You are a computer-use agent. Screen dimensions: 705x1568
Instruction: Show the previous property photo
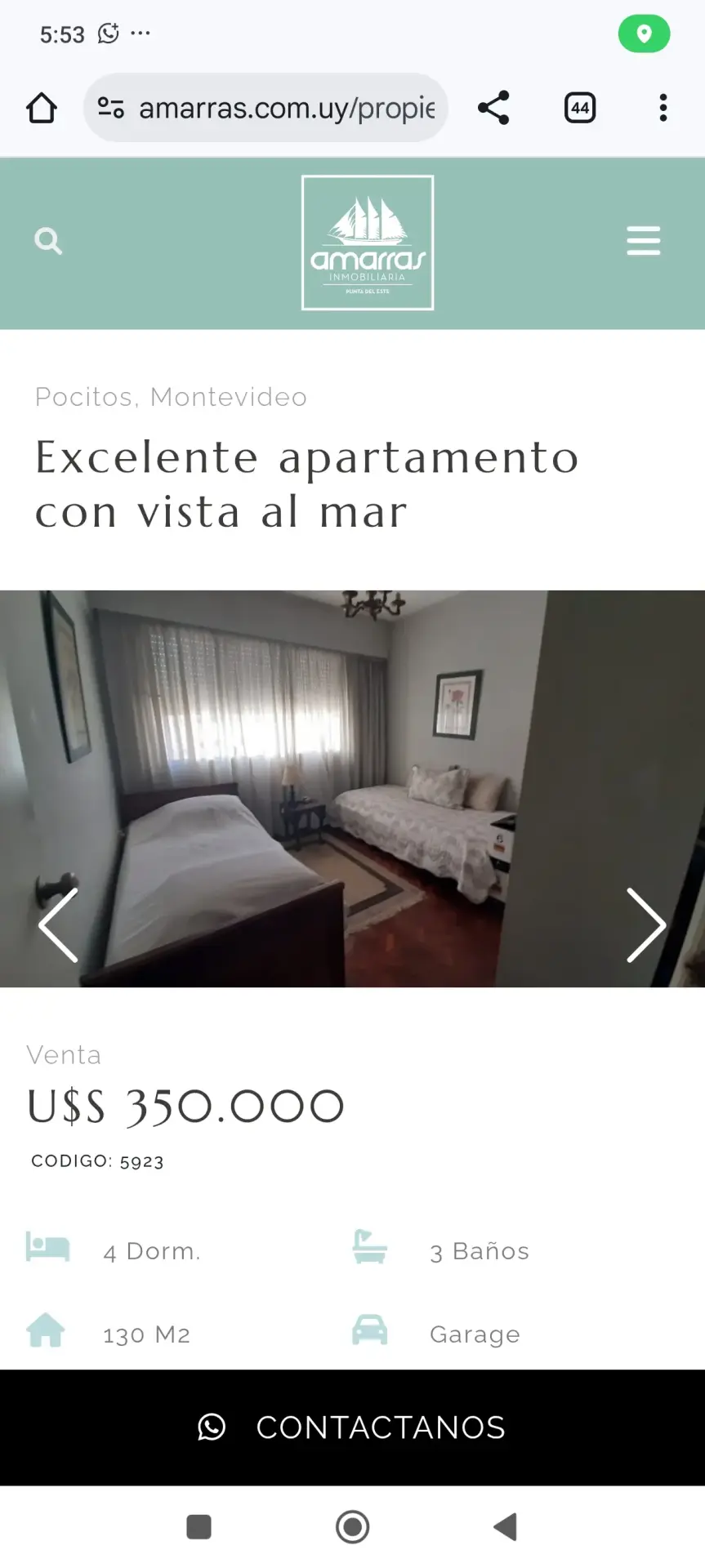59,924
